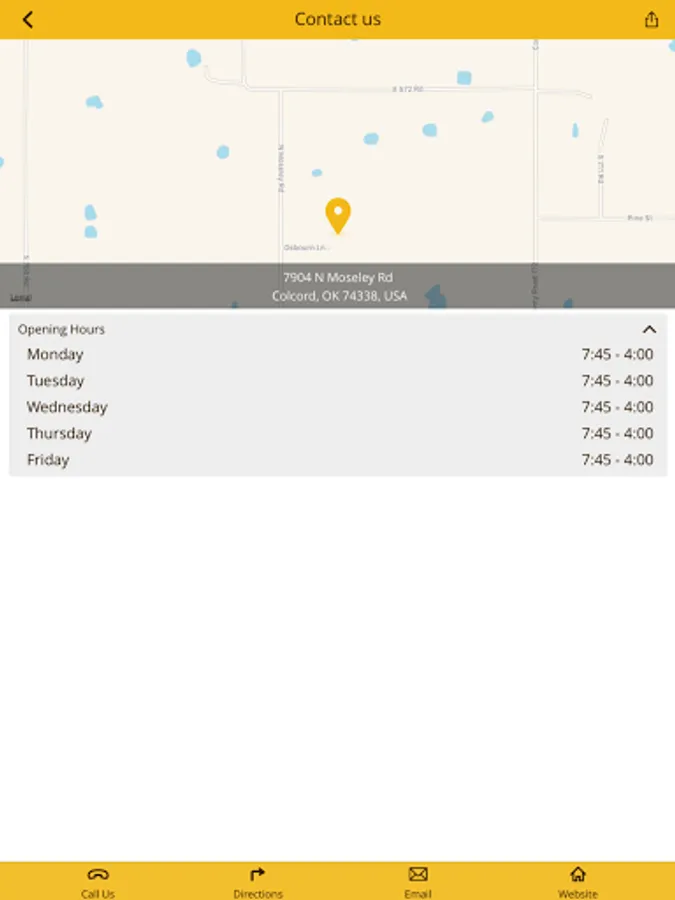Tap Call Us in the bottom bar

click(x=98, y=882)
